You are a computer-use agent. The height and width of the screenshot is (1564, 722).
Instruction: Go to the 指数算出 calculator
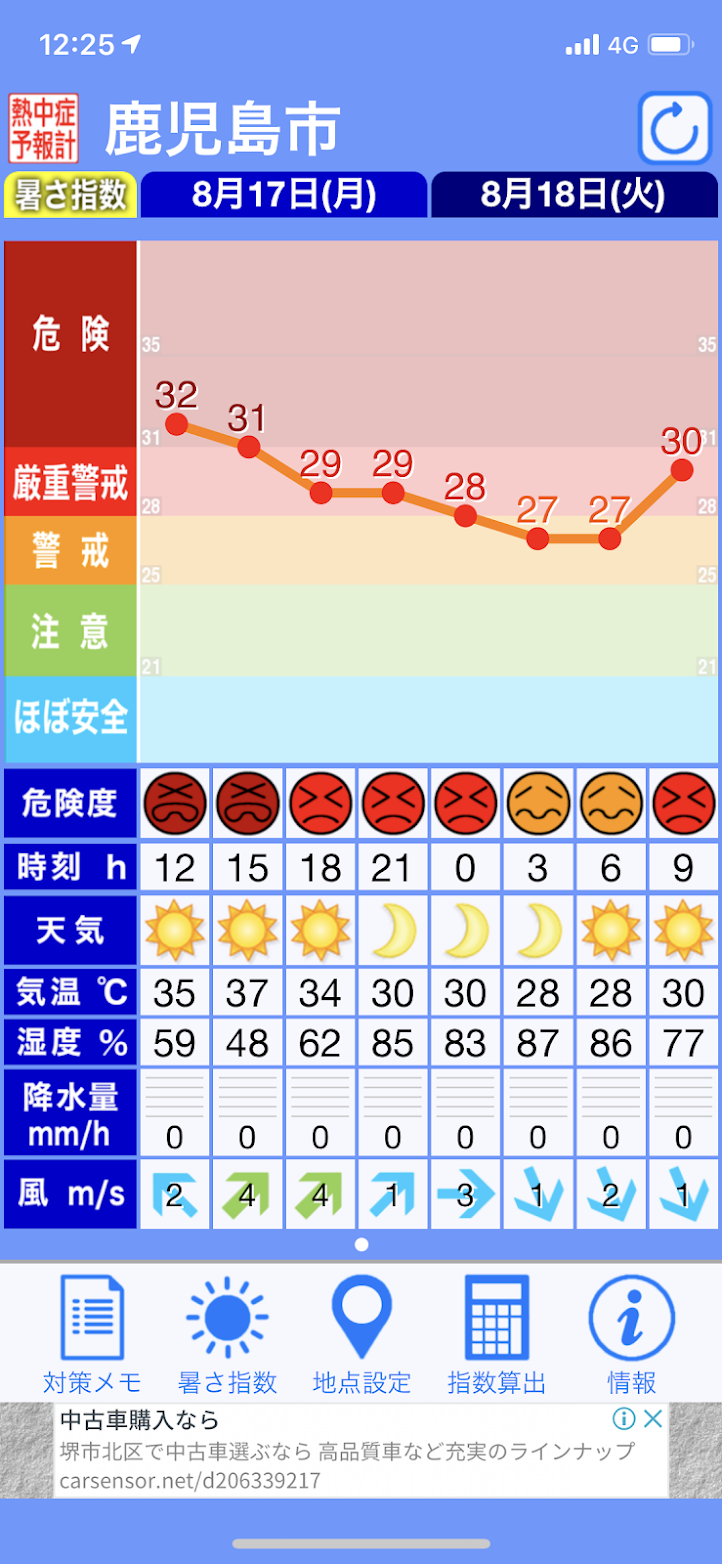497,1334
